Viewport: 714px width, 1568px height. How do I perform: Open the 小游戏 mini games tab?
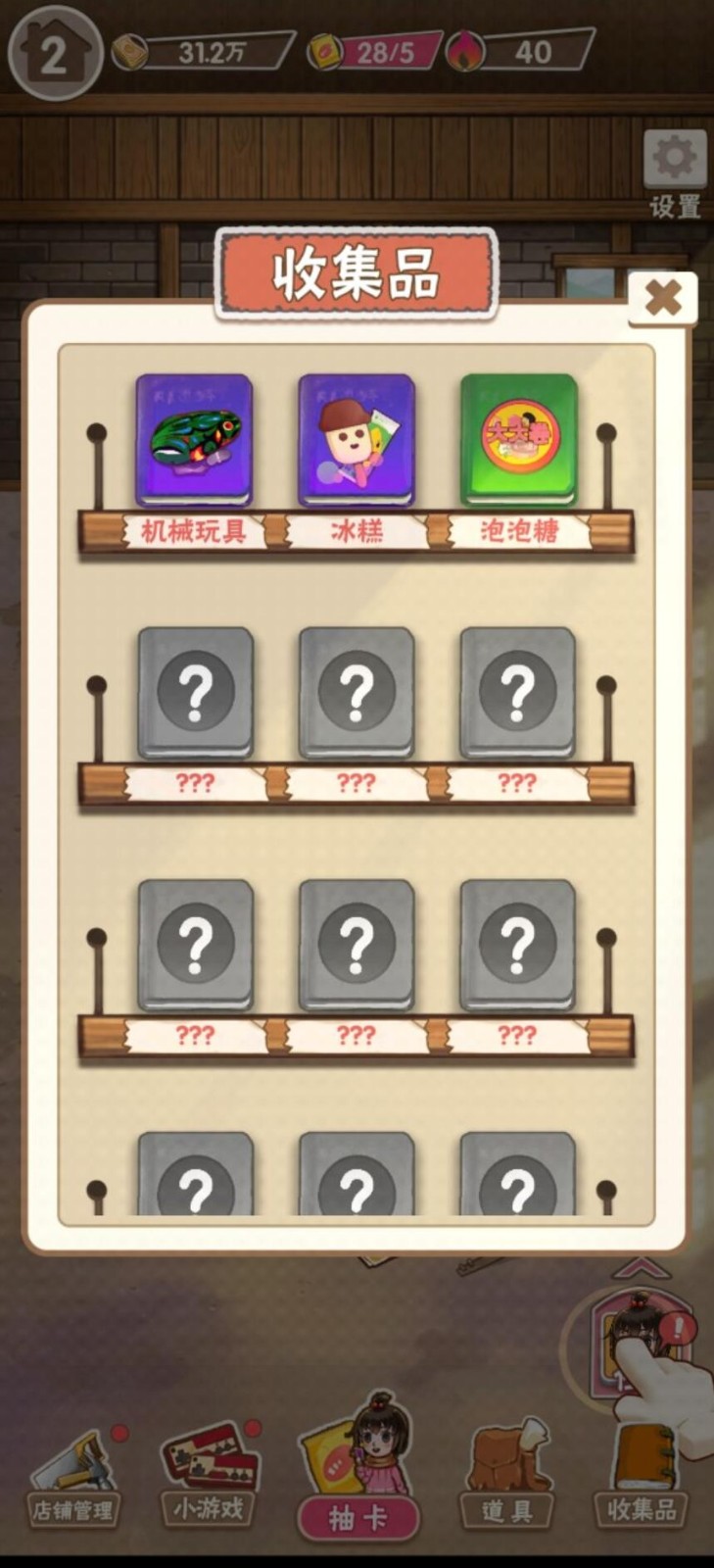tap(208, 1475)
